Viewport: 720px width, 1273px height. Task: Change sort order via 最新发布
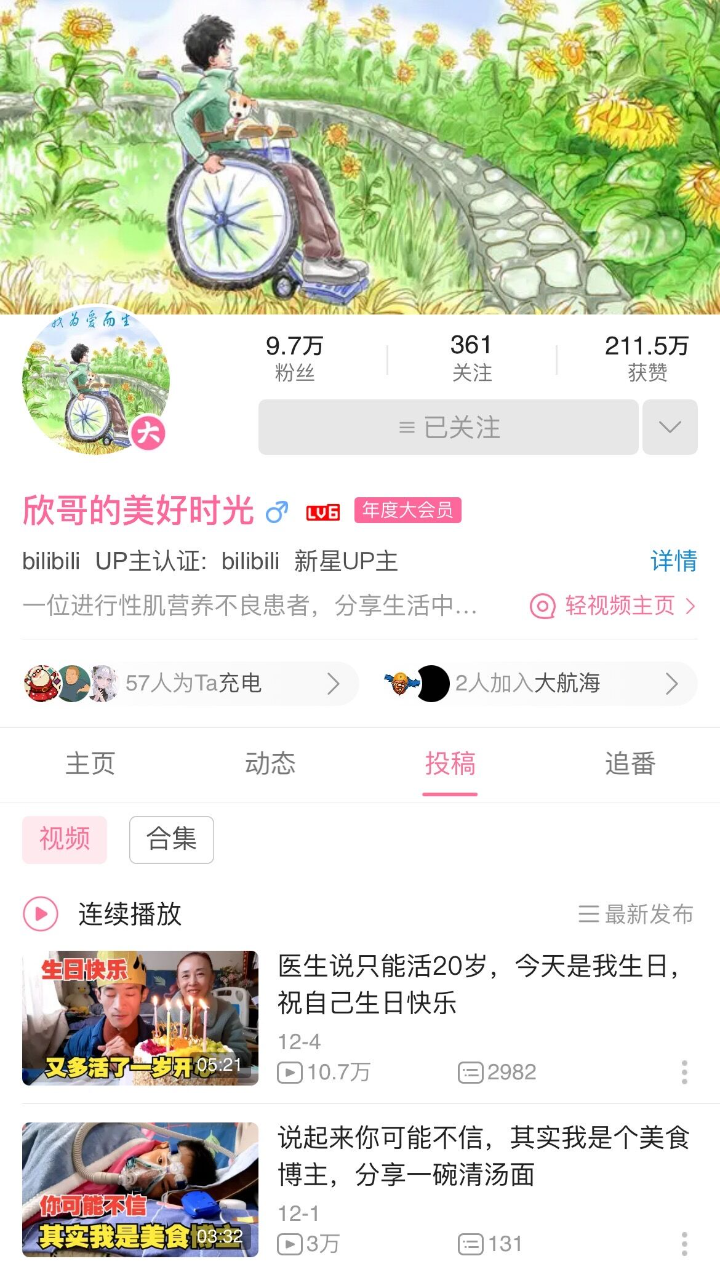pos(636,914)
